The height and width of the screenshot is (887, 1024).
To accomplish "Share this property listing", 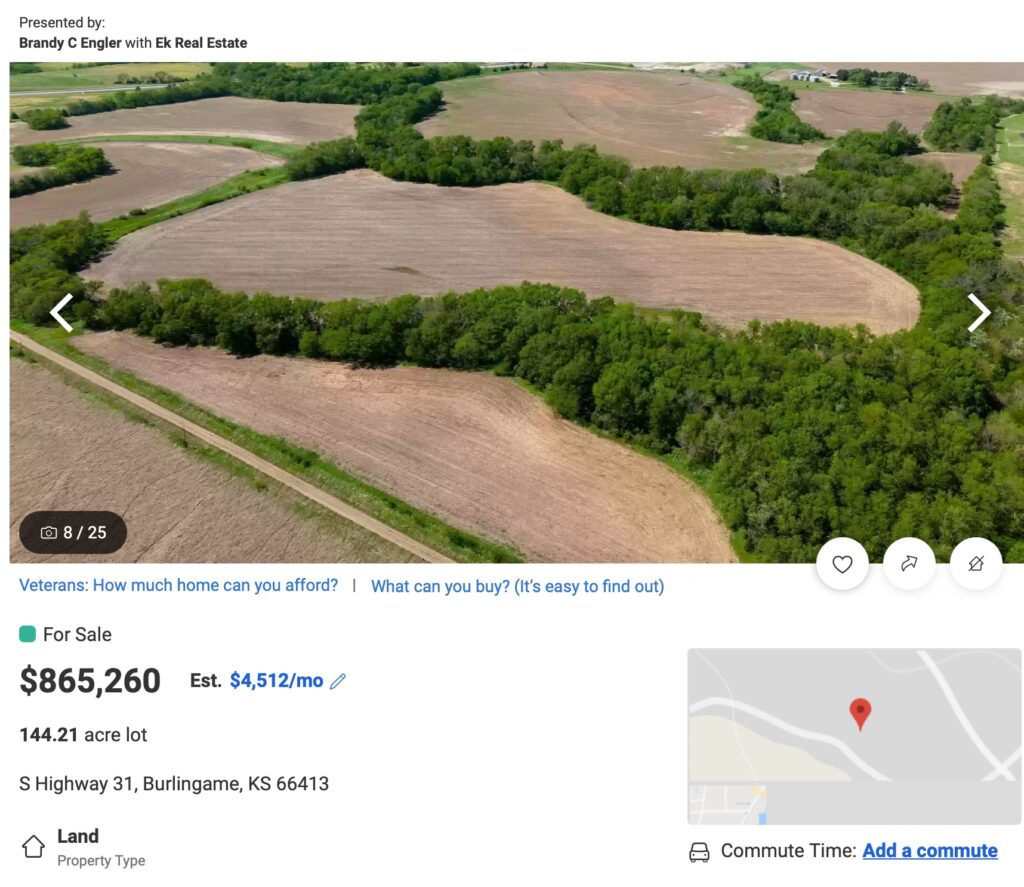I will [x=909, y=564].
